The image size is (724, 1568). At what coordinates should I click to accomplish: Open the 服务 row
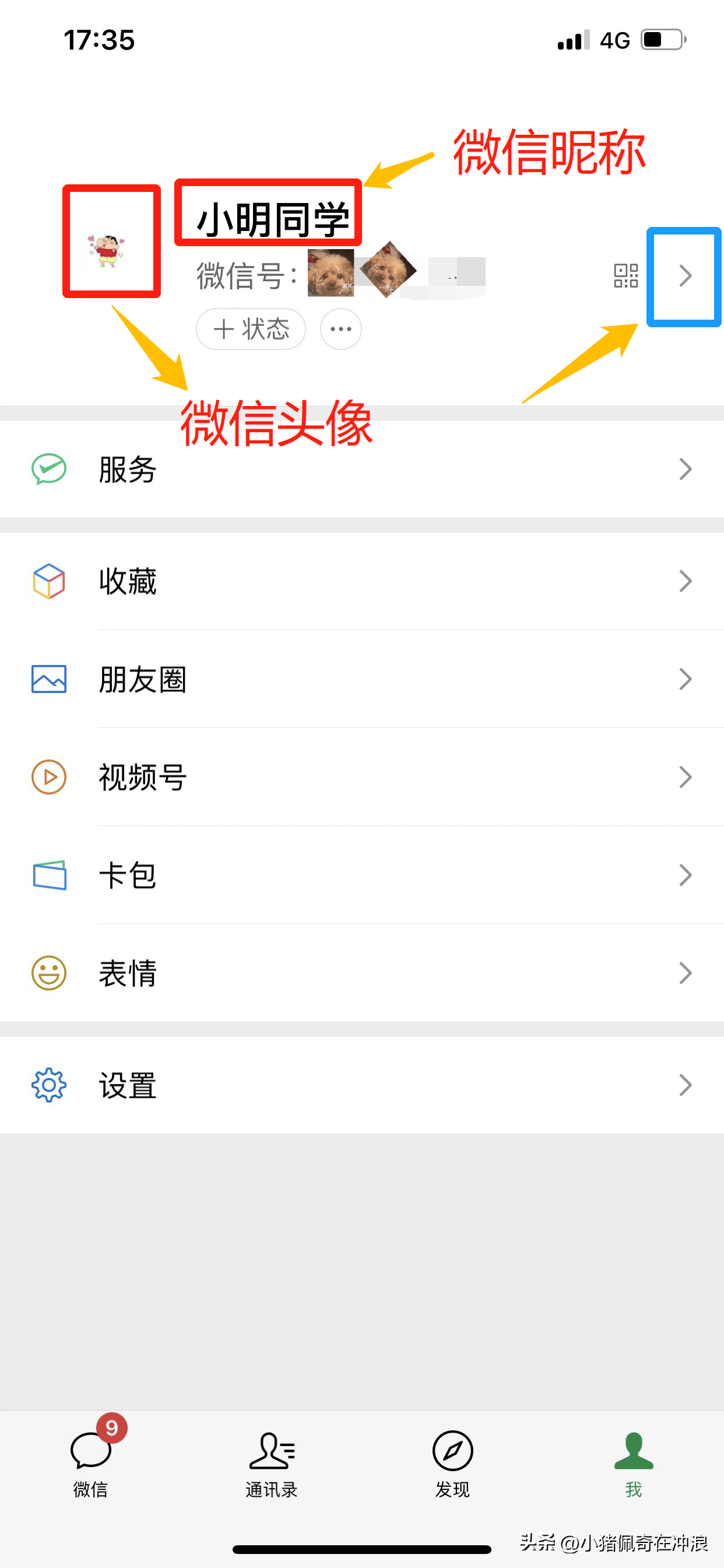point(362,470)
